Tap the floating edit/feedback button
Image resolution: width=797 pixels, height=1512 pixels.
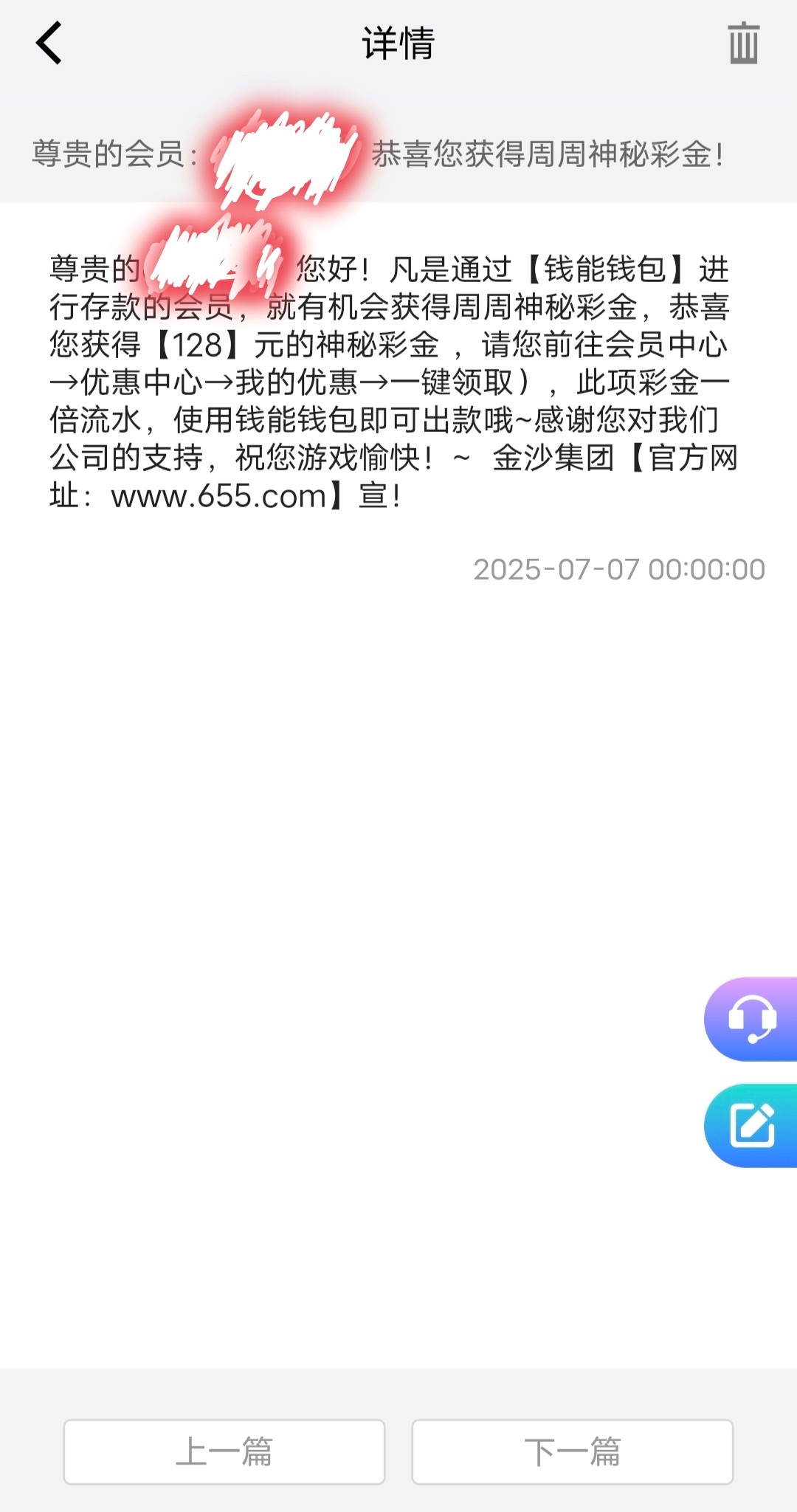tap(752, 1126)
